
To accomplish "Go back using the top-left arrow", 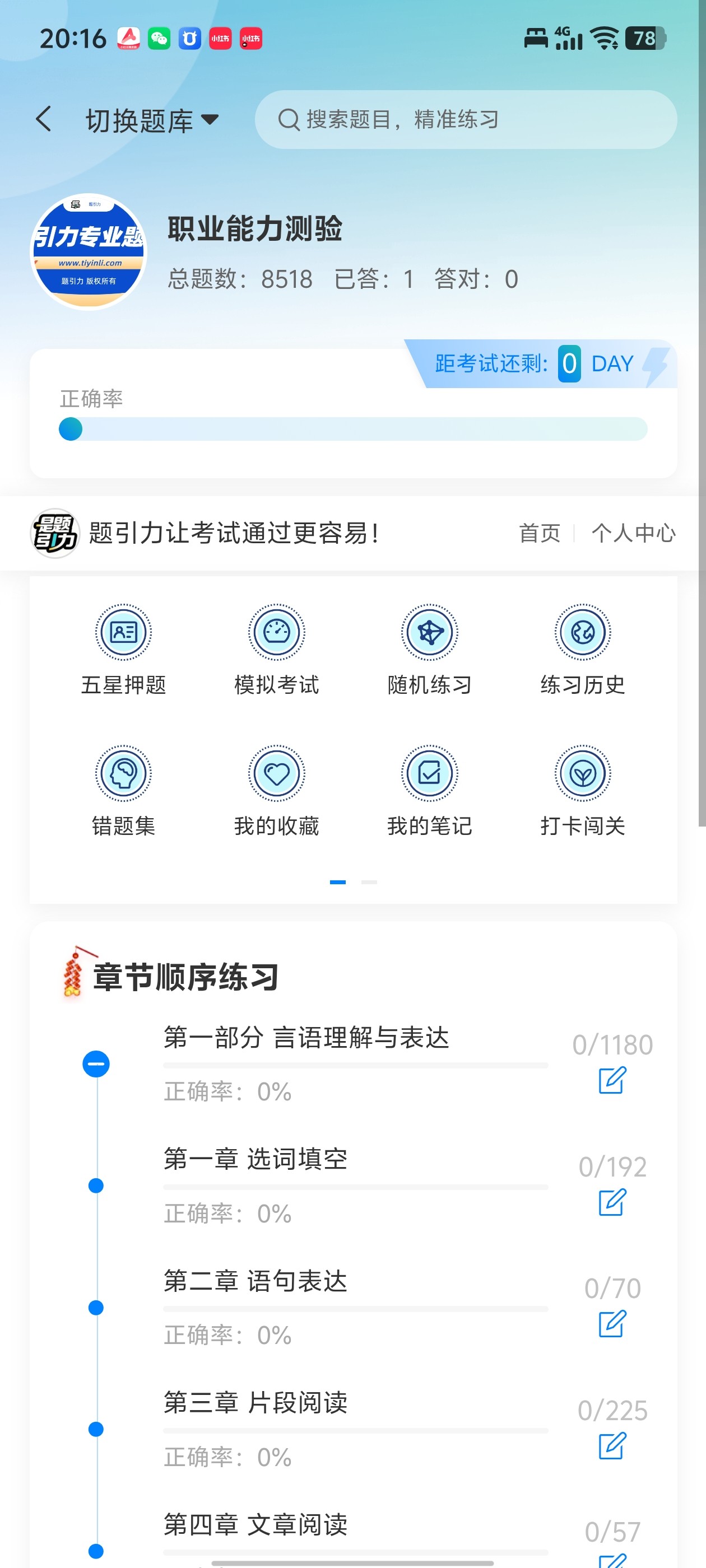I will [44, 119].
